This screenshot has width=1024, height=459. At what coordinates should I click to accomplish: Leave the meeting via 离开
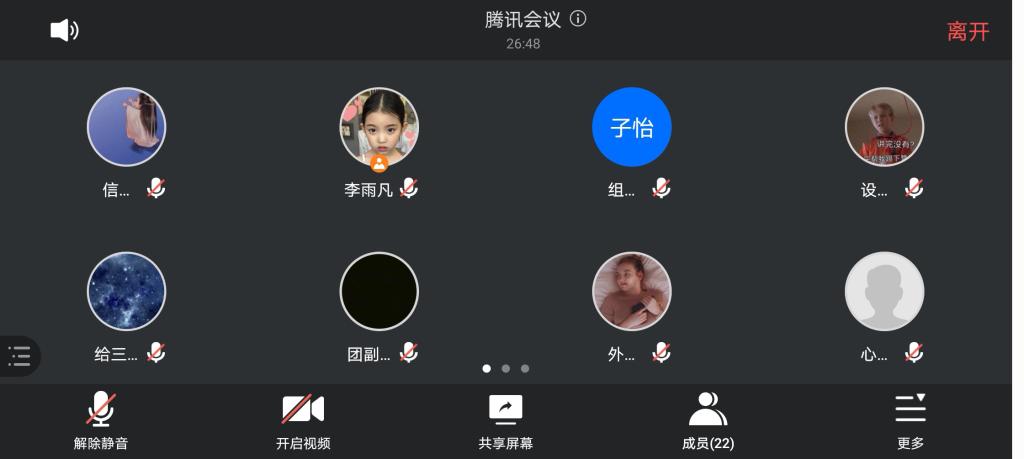967,31
